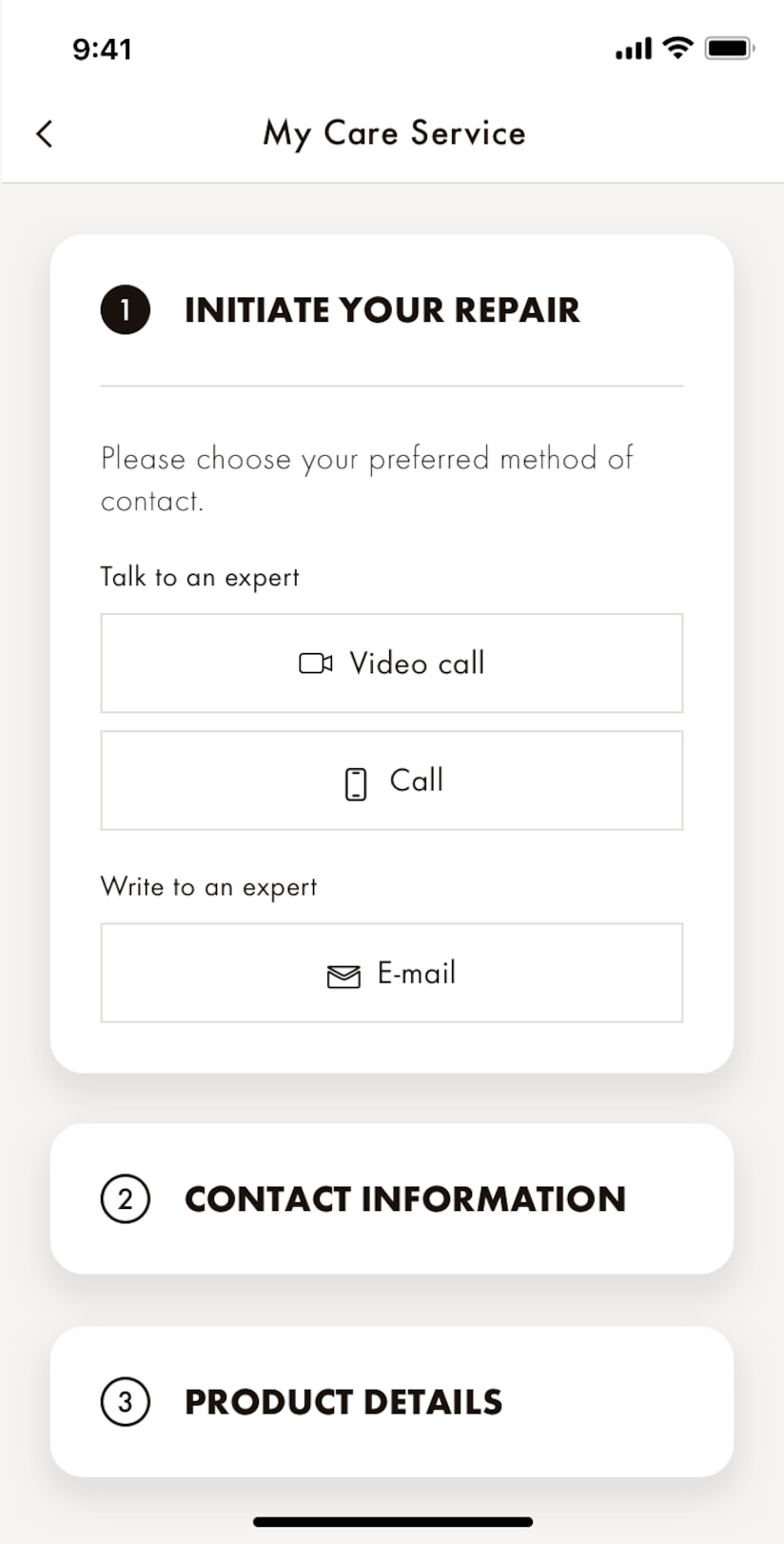Image resolution: width=784 pixels, height=1544 pixels.
Task: Click the back arrow to go back
Action: [45, 133]
